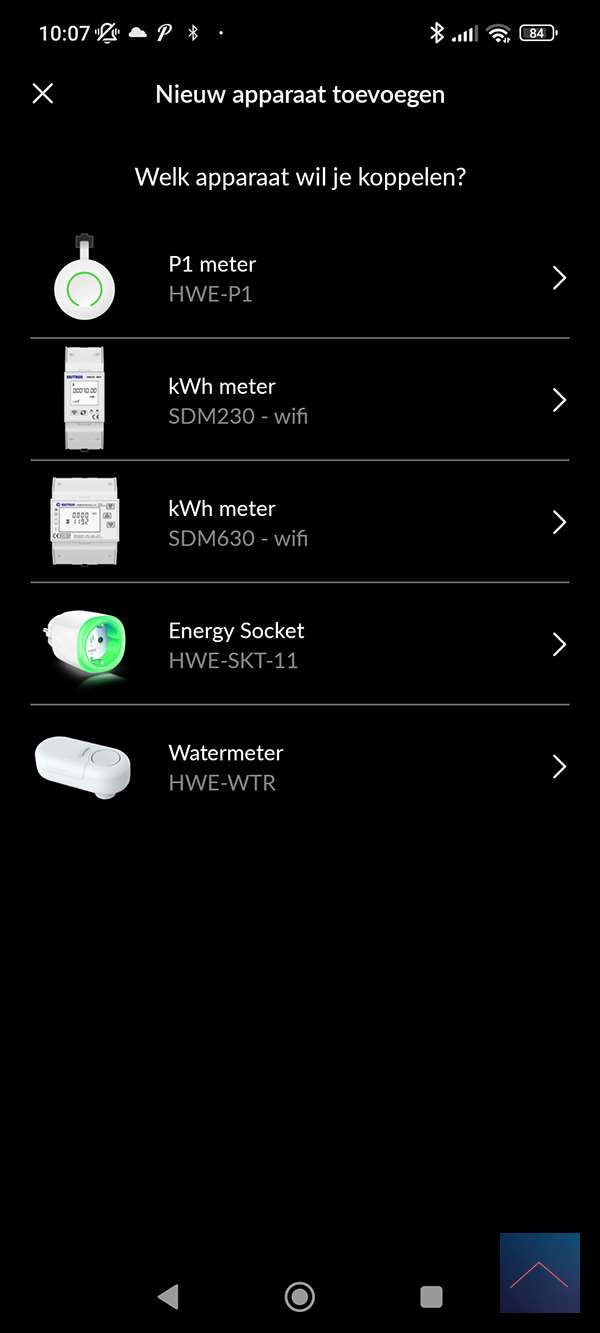Choose the kWh meter SDM230 - wifi
The height and width of the screenshot is (1333, 600).
[300, 400]
